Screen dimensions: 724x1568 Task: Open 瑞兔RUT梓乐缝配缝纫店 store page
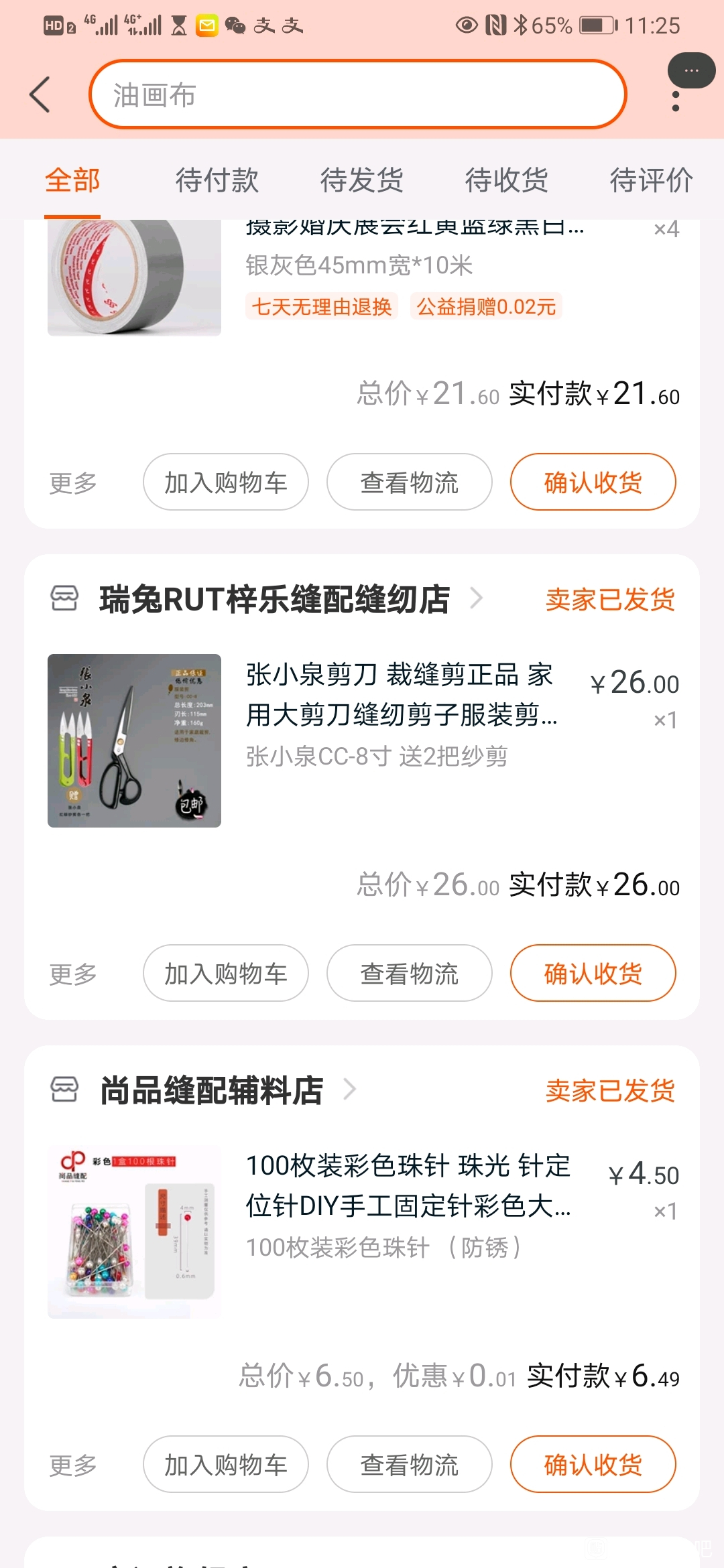coord(275,599)
